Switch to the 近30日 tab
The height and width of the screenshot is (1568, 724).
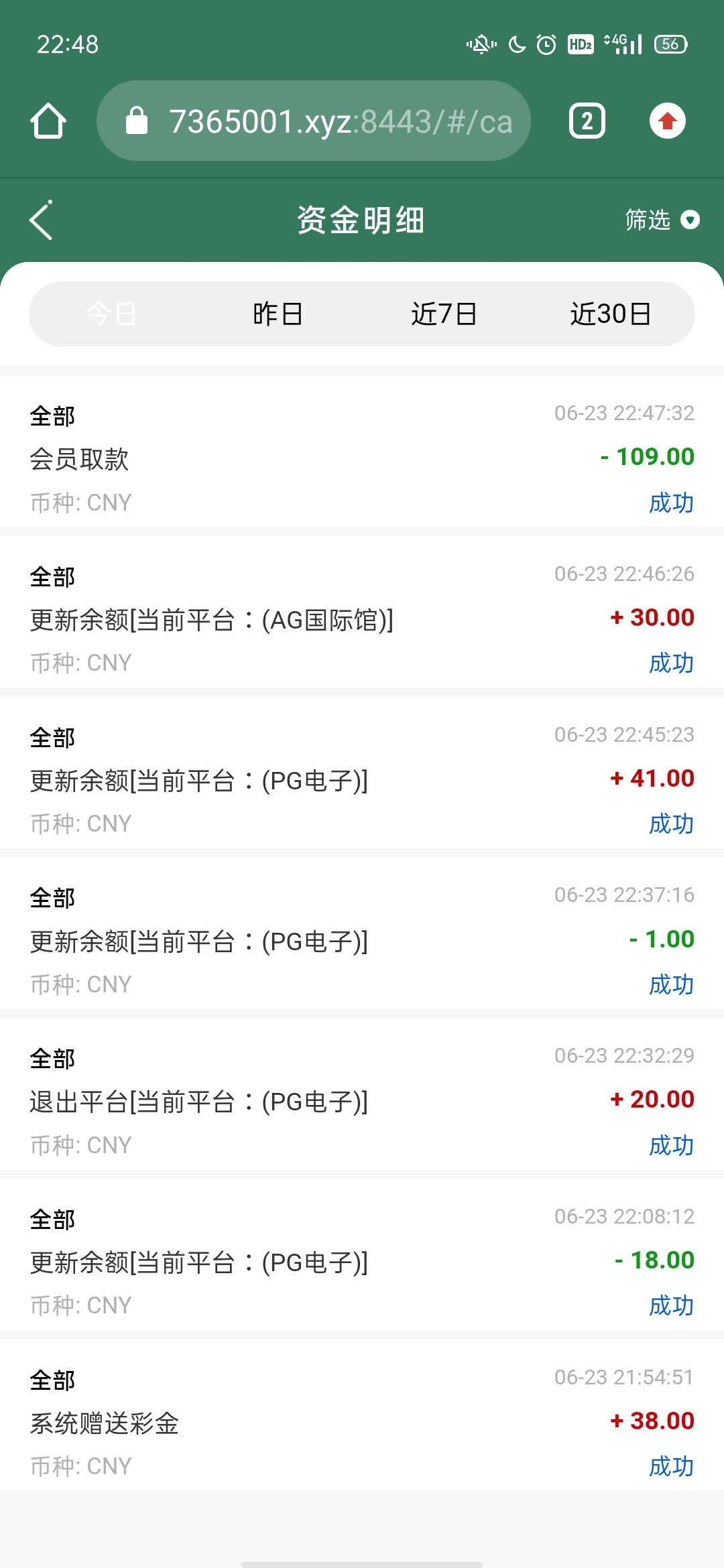coord(612,313)
